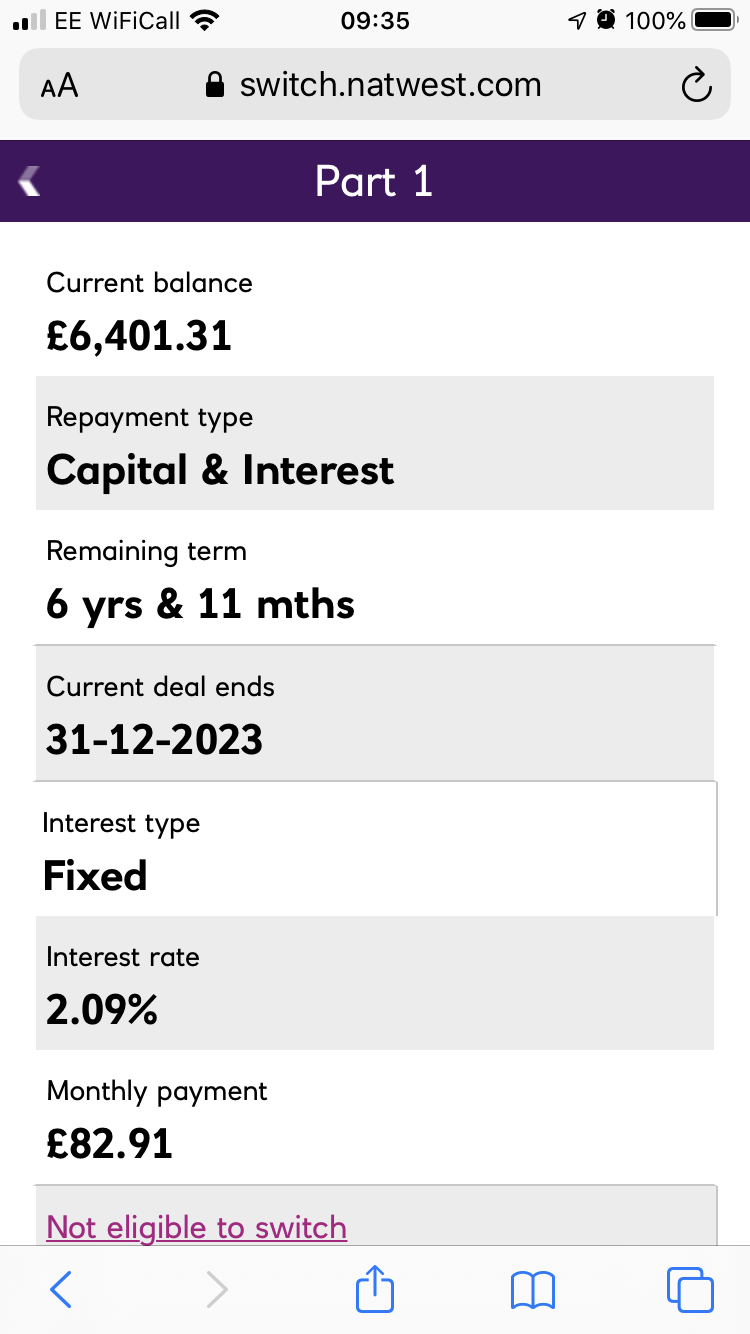Open Safari bookmarks
Screen dimensions: 750x1334
click(x=532, y=1290)
